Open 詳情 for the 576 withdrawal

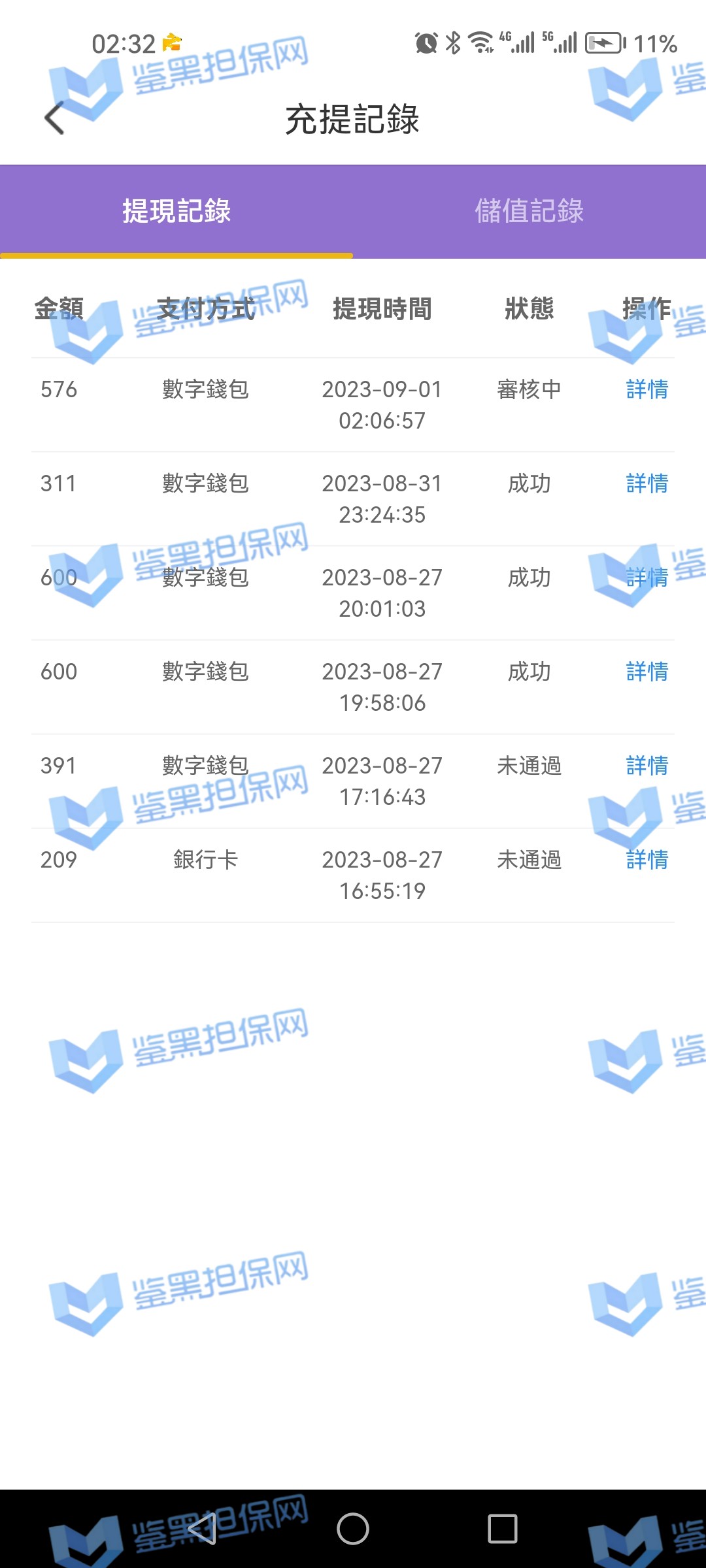click(x=647, y=390)
